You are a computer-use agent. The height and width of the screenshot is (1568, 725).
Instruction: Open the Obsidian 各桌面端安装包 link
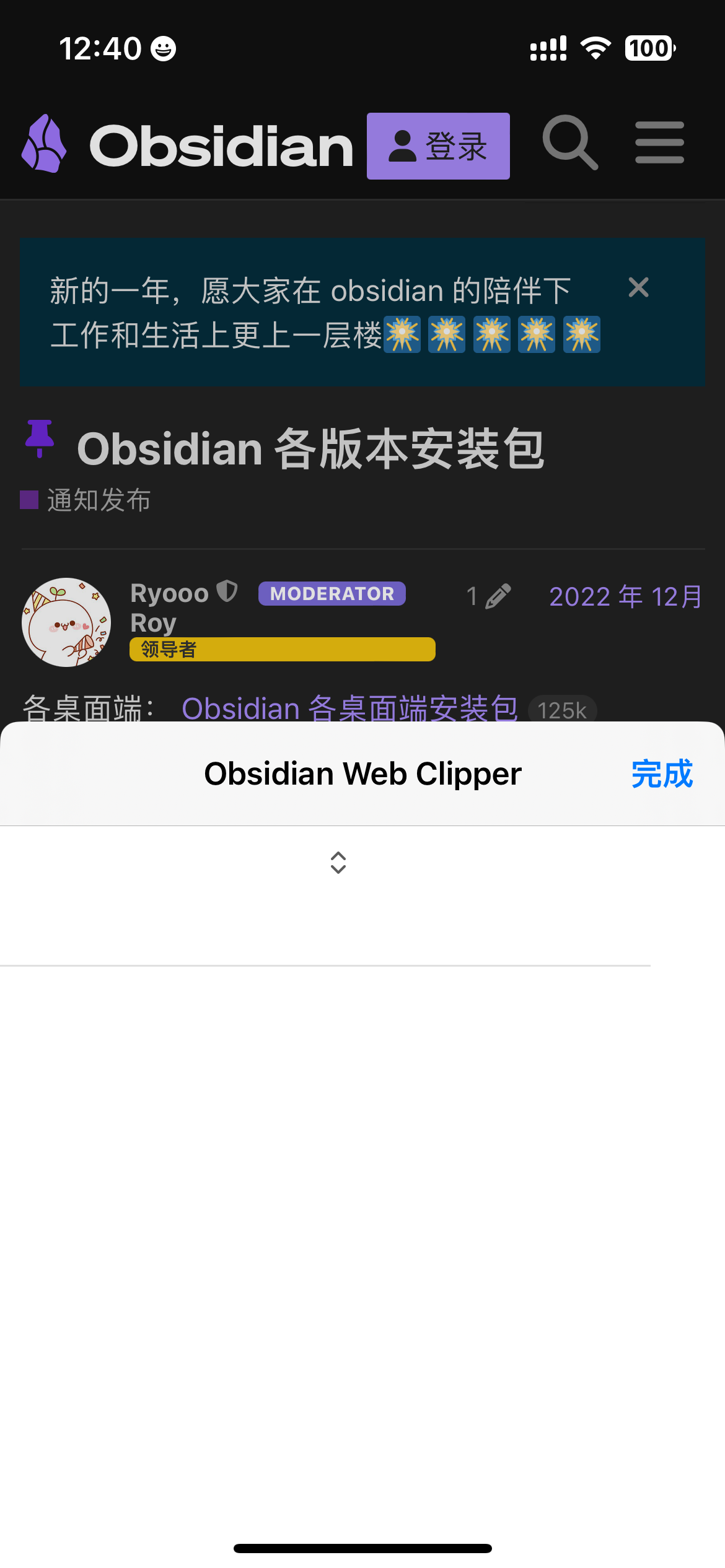click(349, 708)
